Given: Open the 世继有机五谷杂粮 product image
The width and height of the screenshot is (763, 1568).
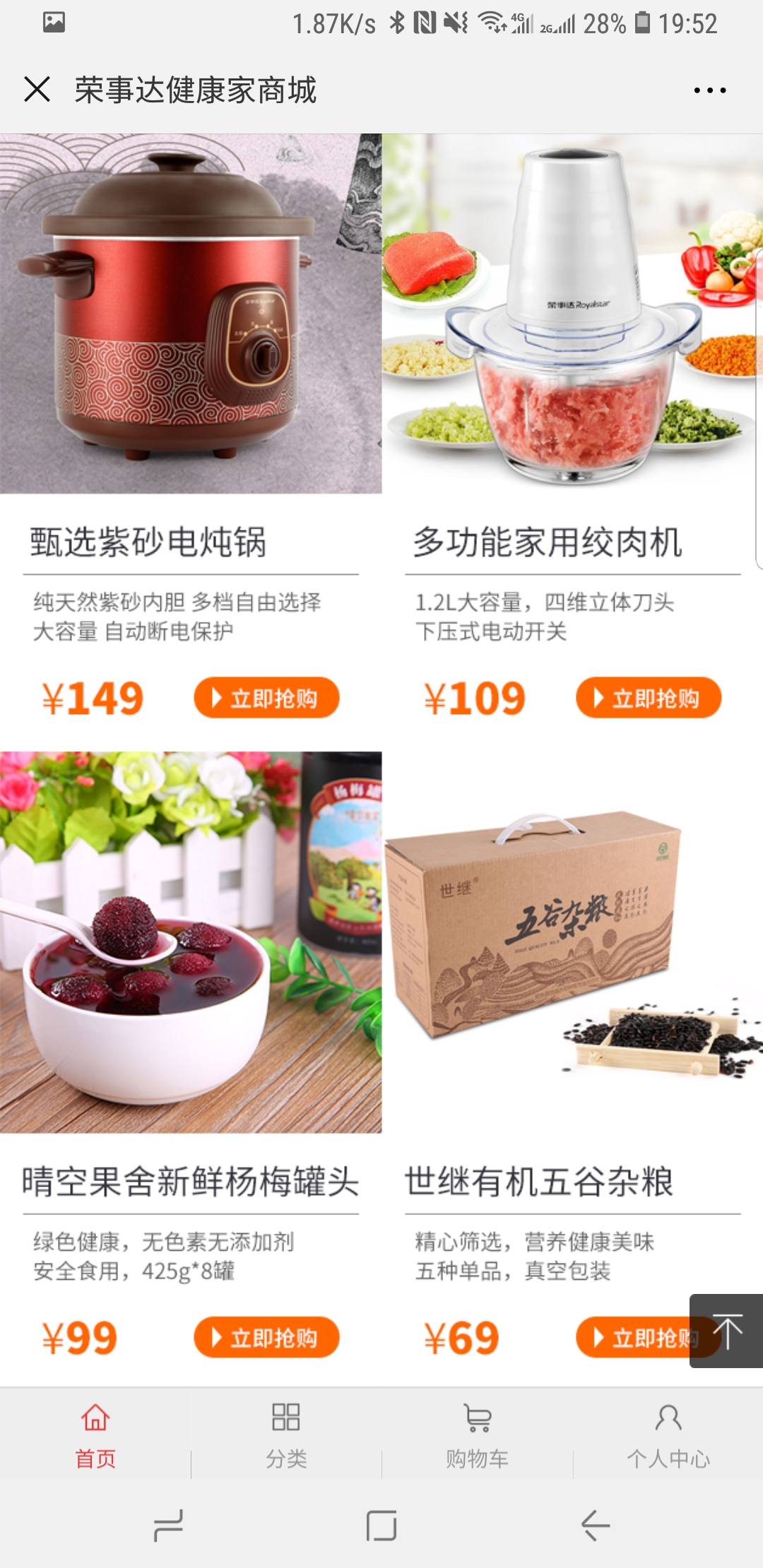Looking at the screenshot, I should (573, 942).
